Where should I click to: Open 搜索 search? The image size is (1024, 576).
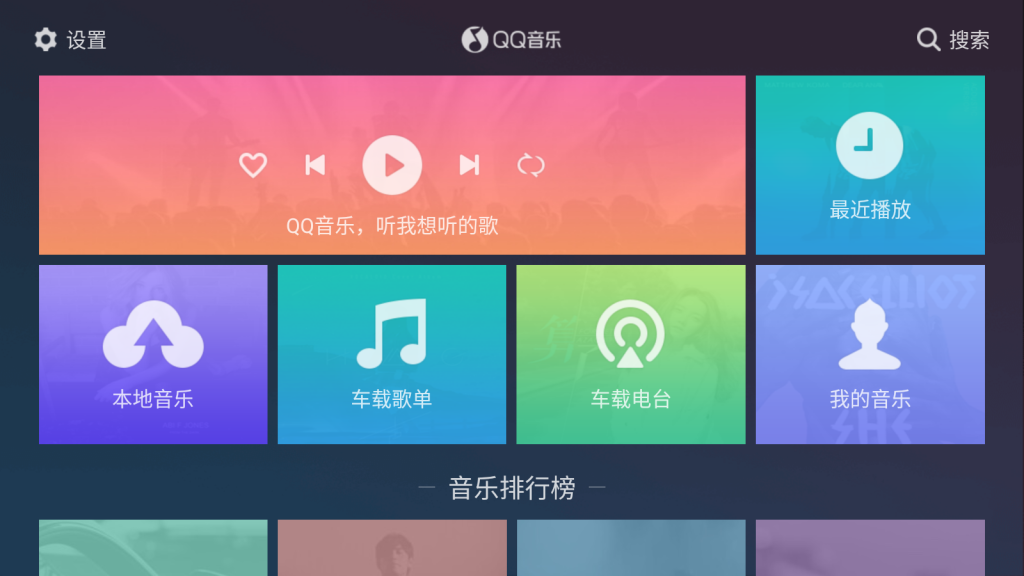(x=953, y=40)
